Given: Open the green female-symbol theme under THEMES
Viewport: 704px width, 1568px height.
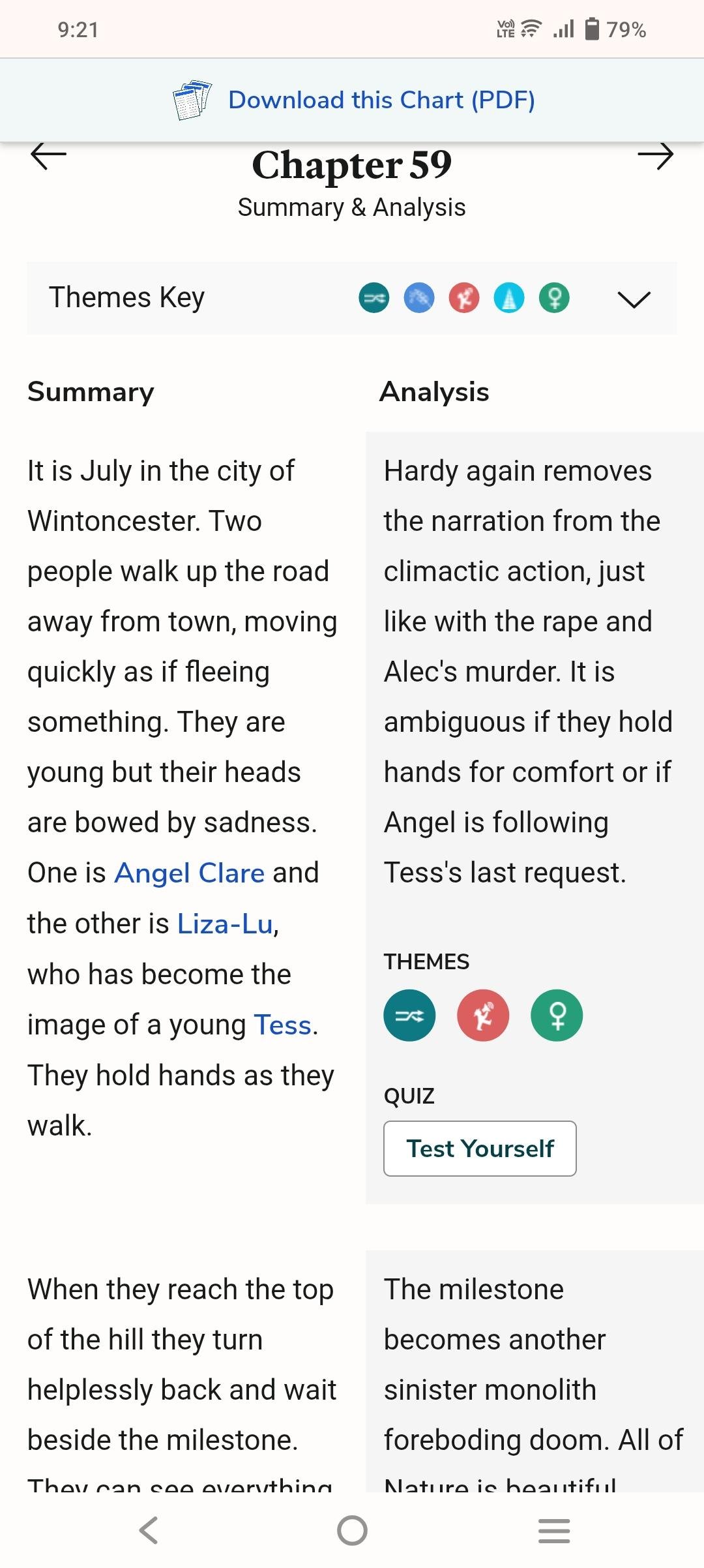Looking at the screenshot, I should [557, 1015].
